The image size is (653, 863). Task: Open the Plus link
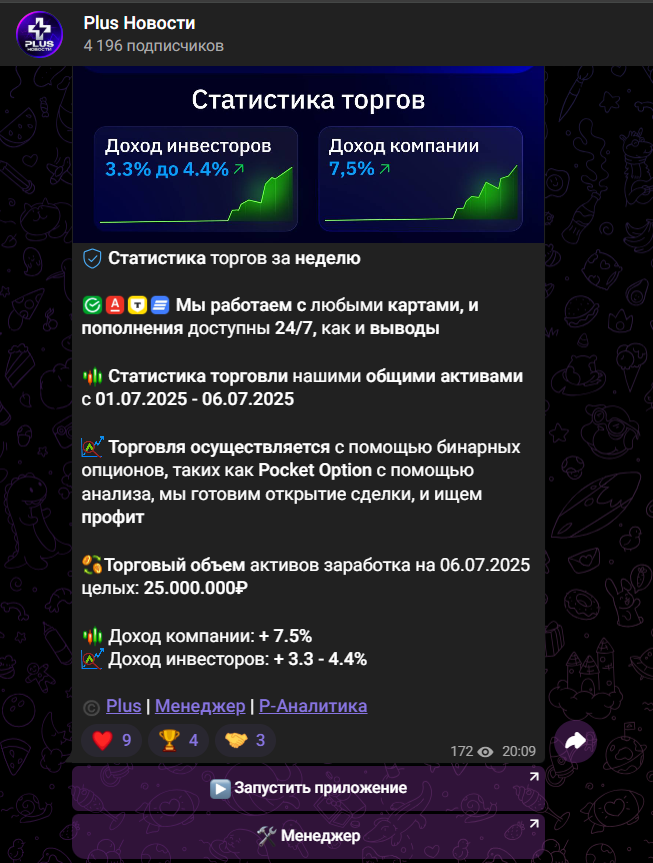123,706
